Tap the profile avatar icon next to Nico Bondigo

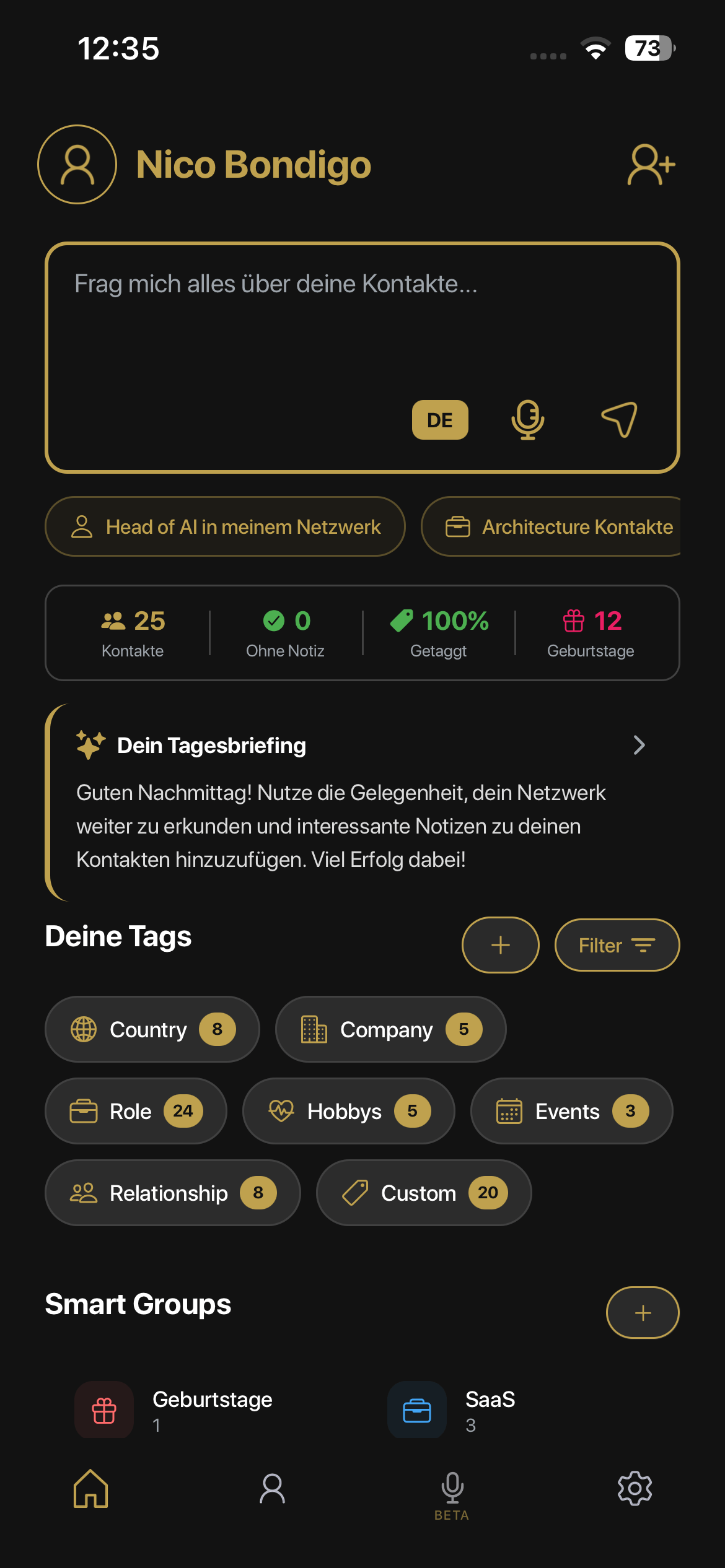tap(77, 165)
